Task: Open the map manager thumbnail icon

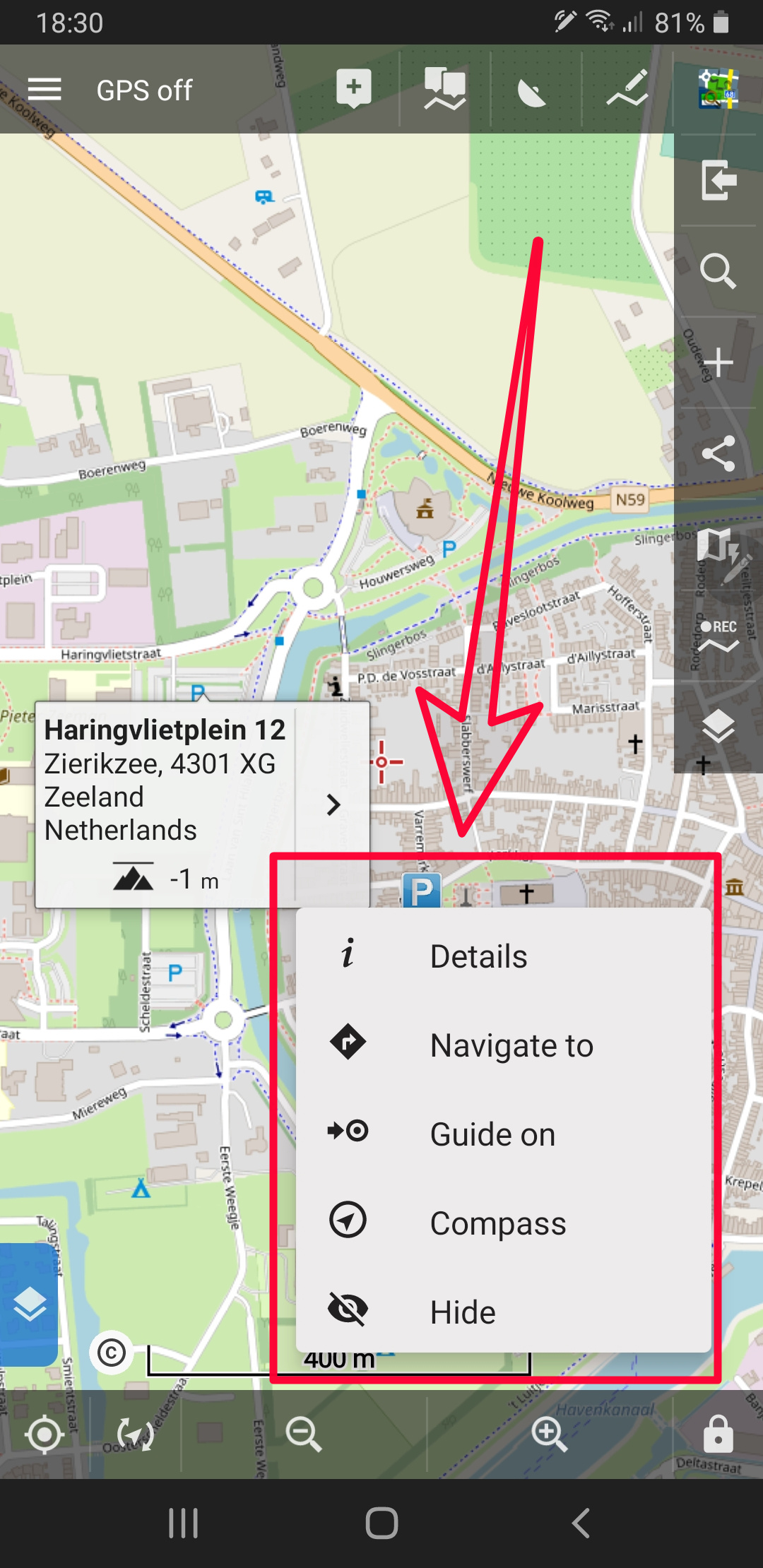Action: (718, 89)
